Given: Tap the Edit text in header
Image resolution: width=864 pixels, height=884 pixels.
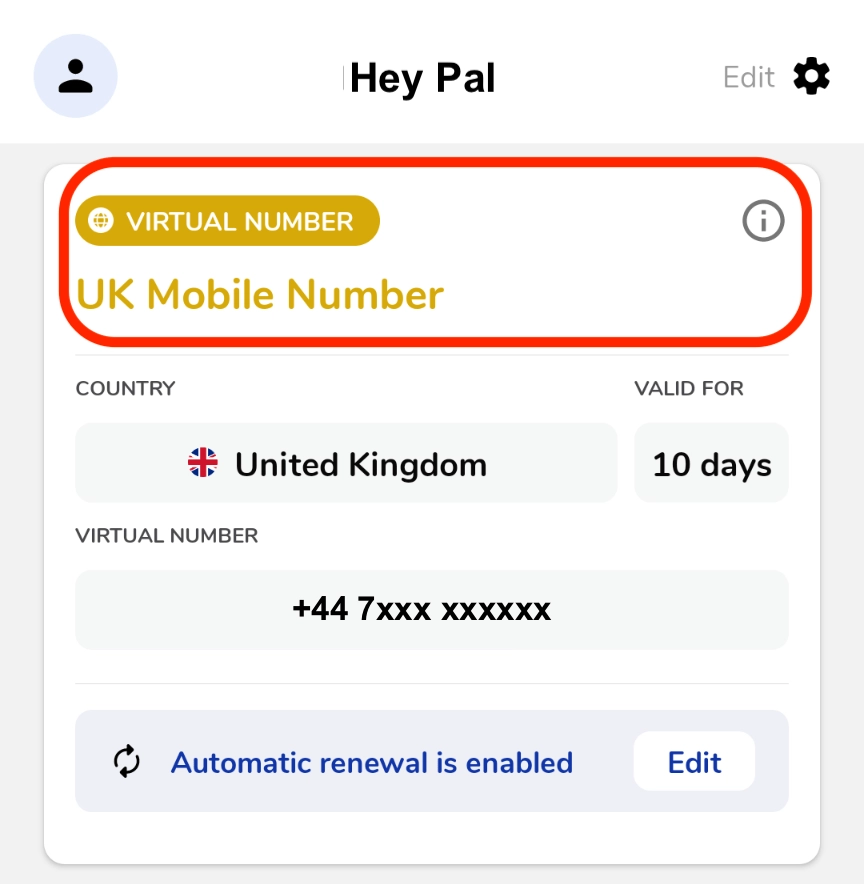Looking at the screenshot, I should (x=749, y=77).
